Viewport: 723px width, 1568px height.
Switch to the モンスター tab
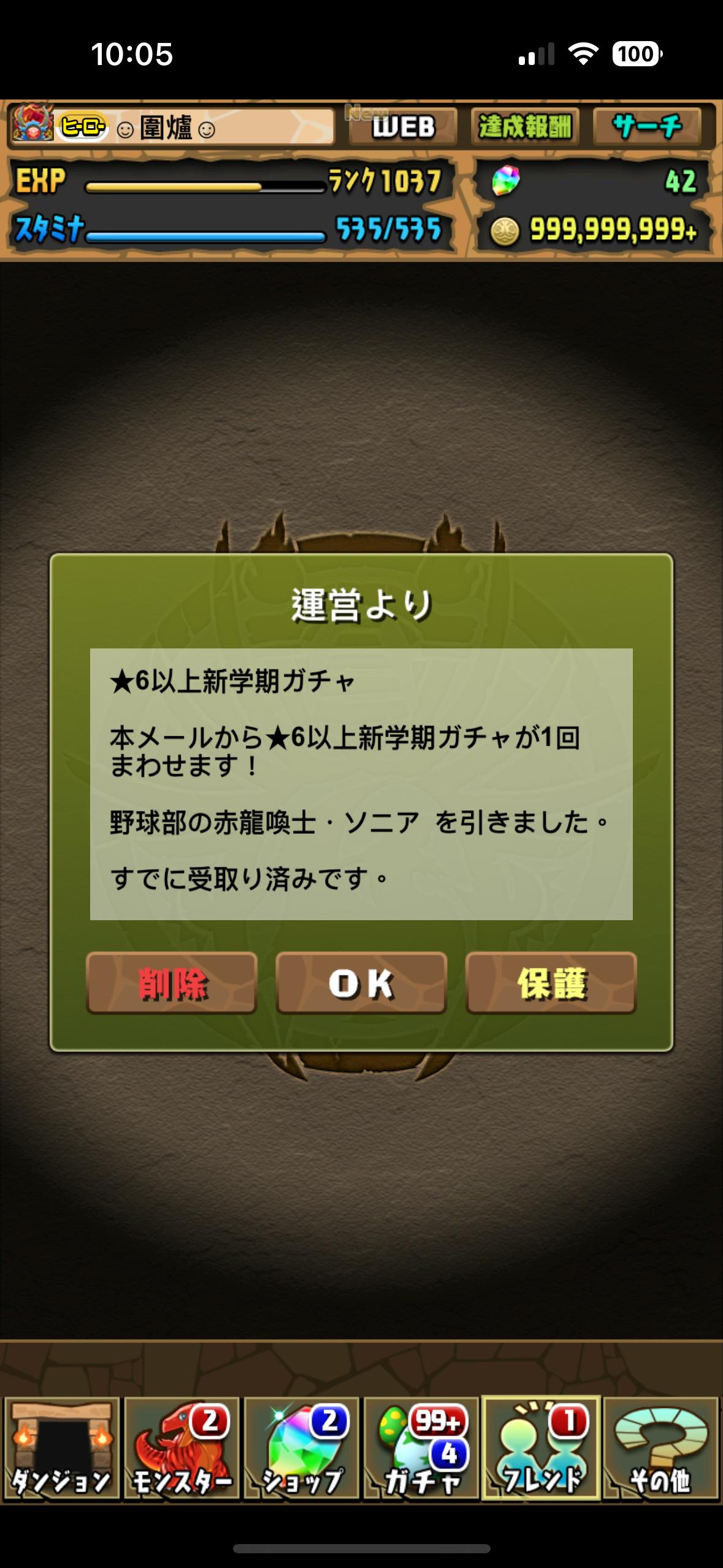[182, 1449]
